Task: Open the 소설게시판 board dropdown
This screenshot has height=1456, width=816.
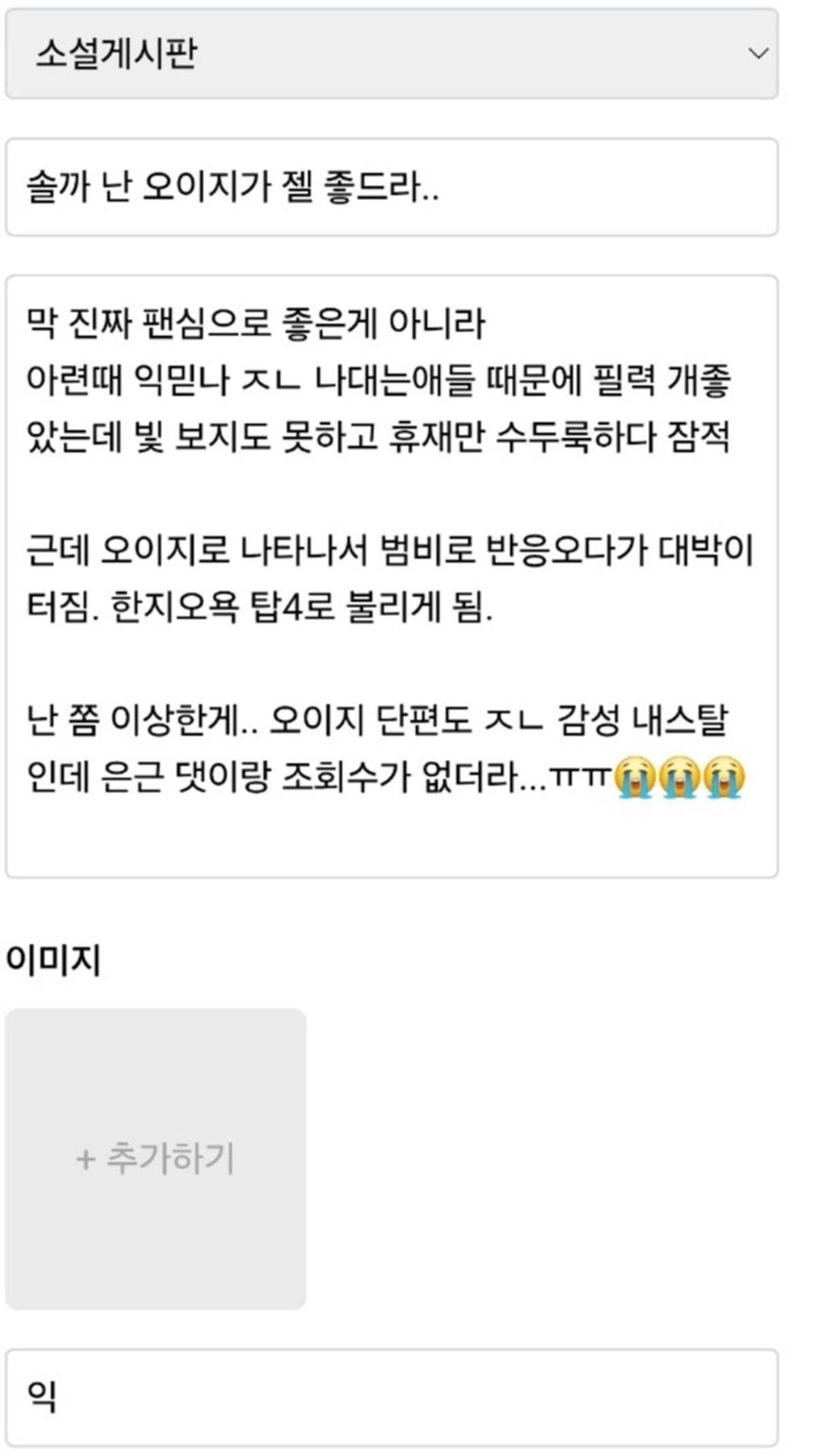Action: click(x=391, y=54)
